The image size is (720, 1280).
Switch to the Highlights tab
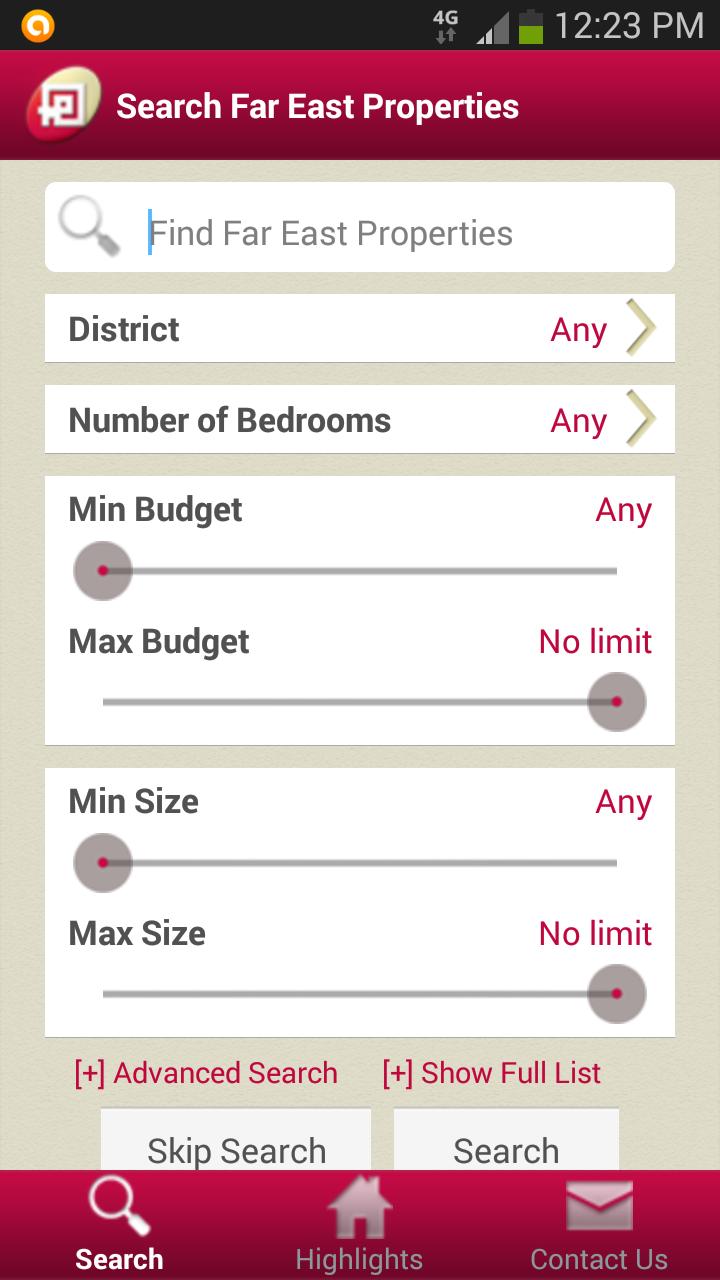click(359, 1226)
